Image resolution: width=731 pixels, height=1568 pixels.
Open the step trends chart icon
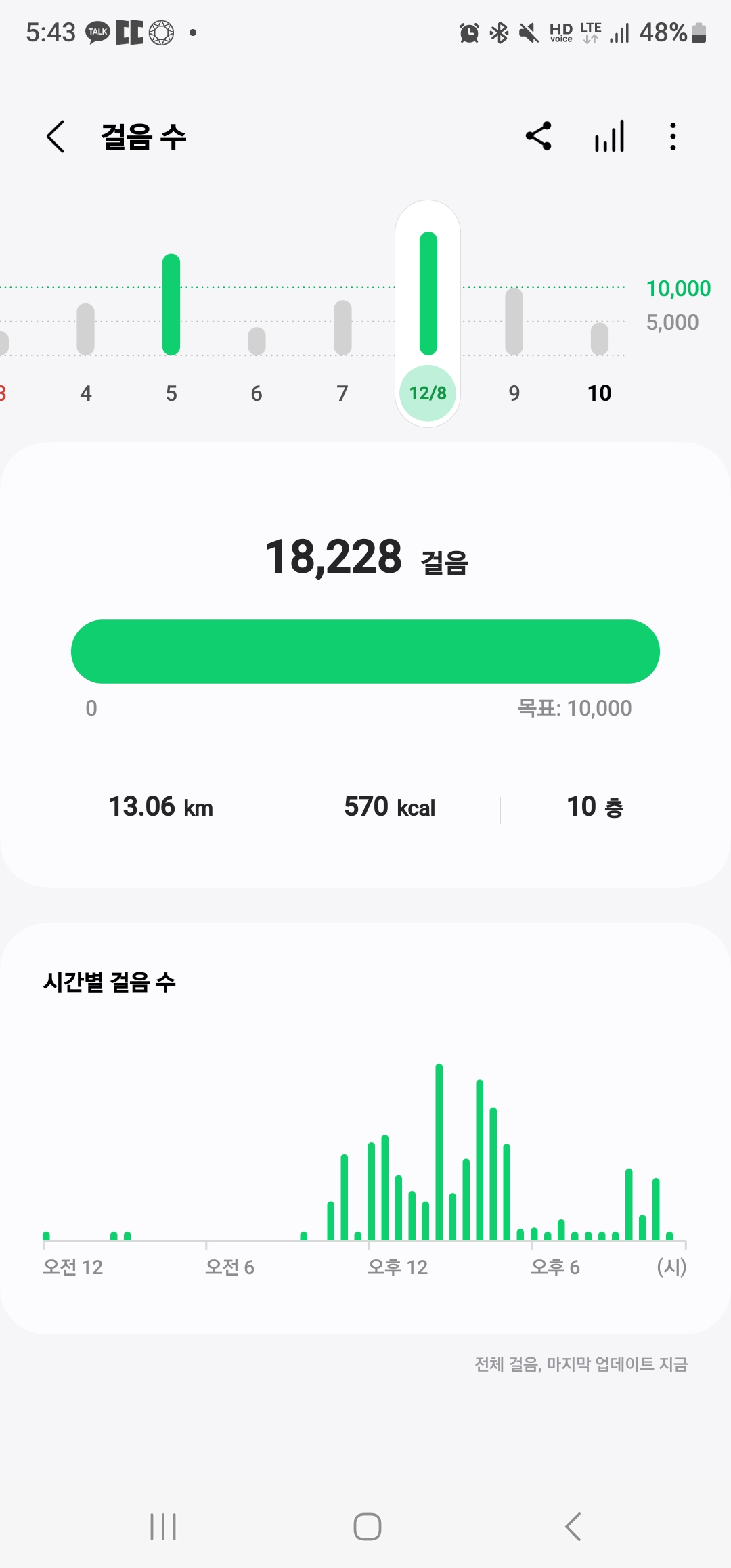(609, 136)
